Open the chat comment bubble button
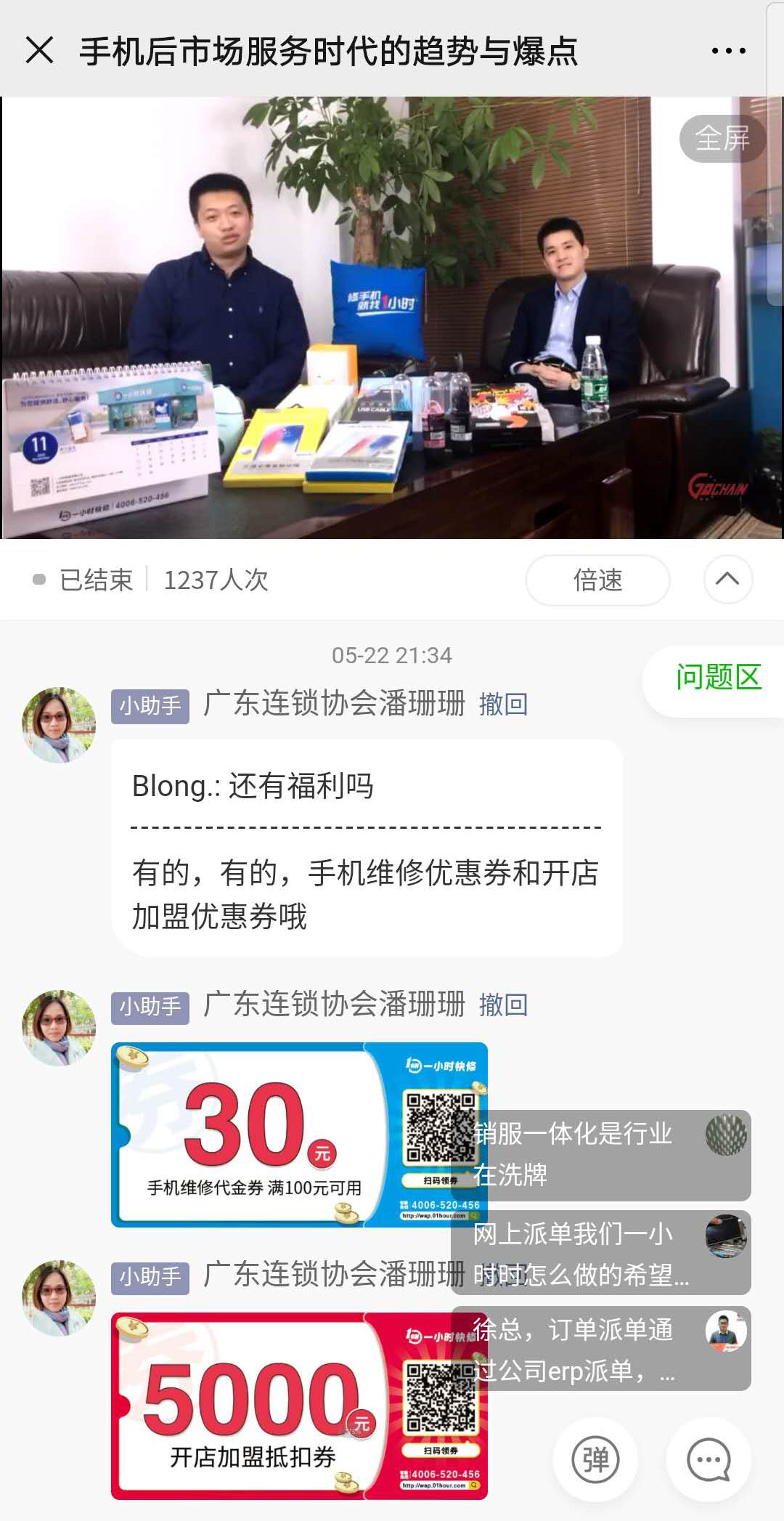The image size is (784, 1521). click(709, 1459)
